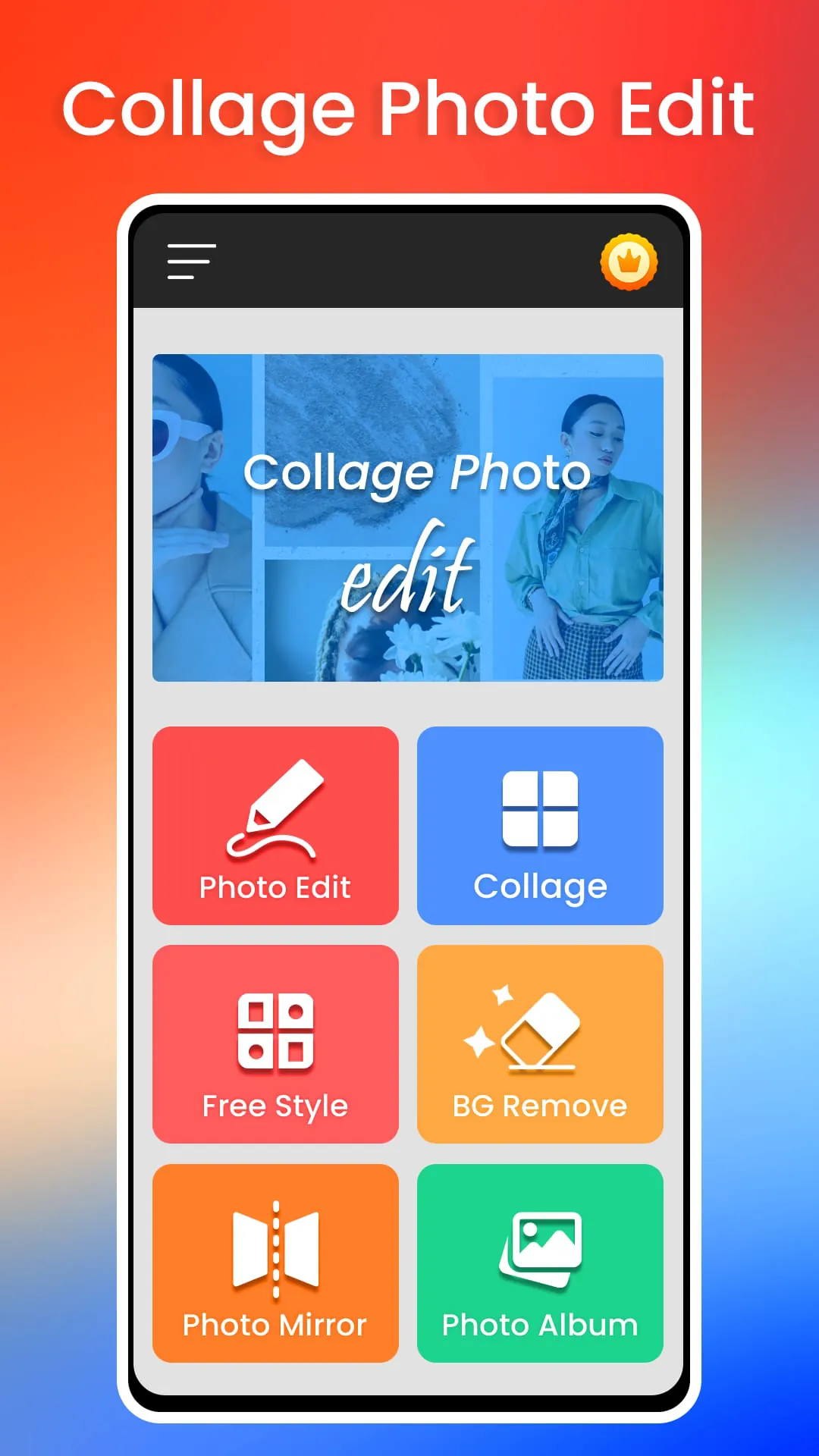Screen dimensions: 819x1456
Task: Tap the green Photo Album tile
Action: tap(539, 1263)
